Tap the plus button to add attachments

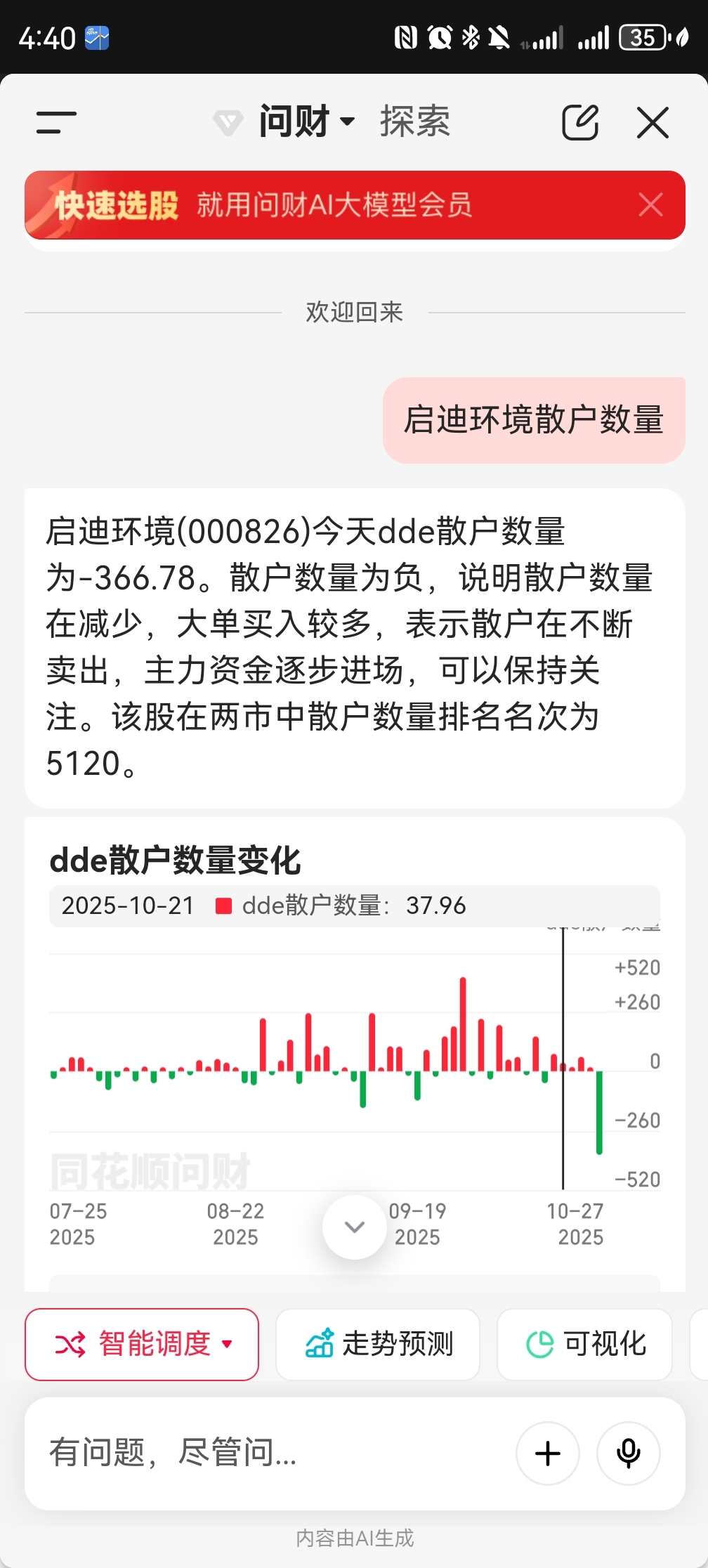tap(548, 1453)
